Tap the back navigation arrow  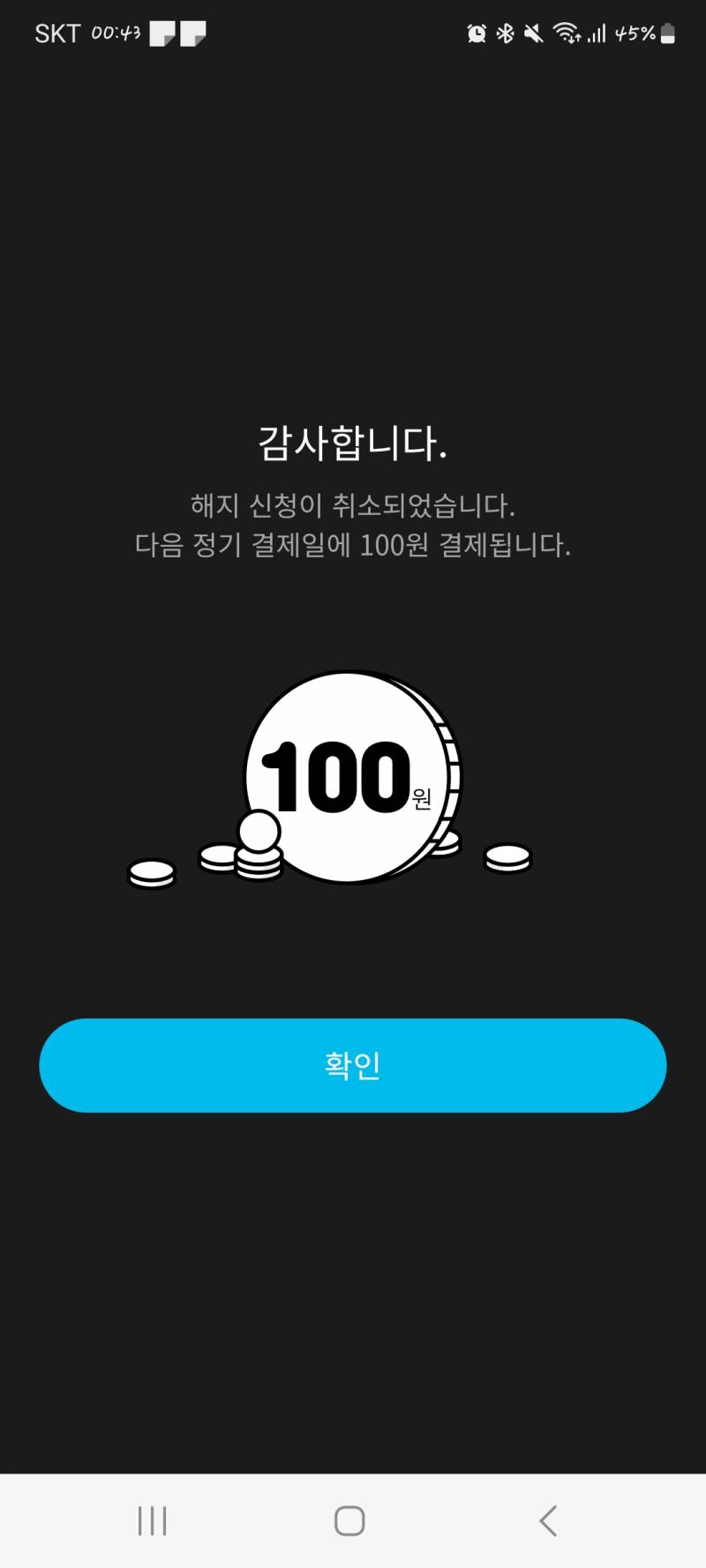click(x=547, y=1520)
